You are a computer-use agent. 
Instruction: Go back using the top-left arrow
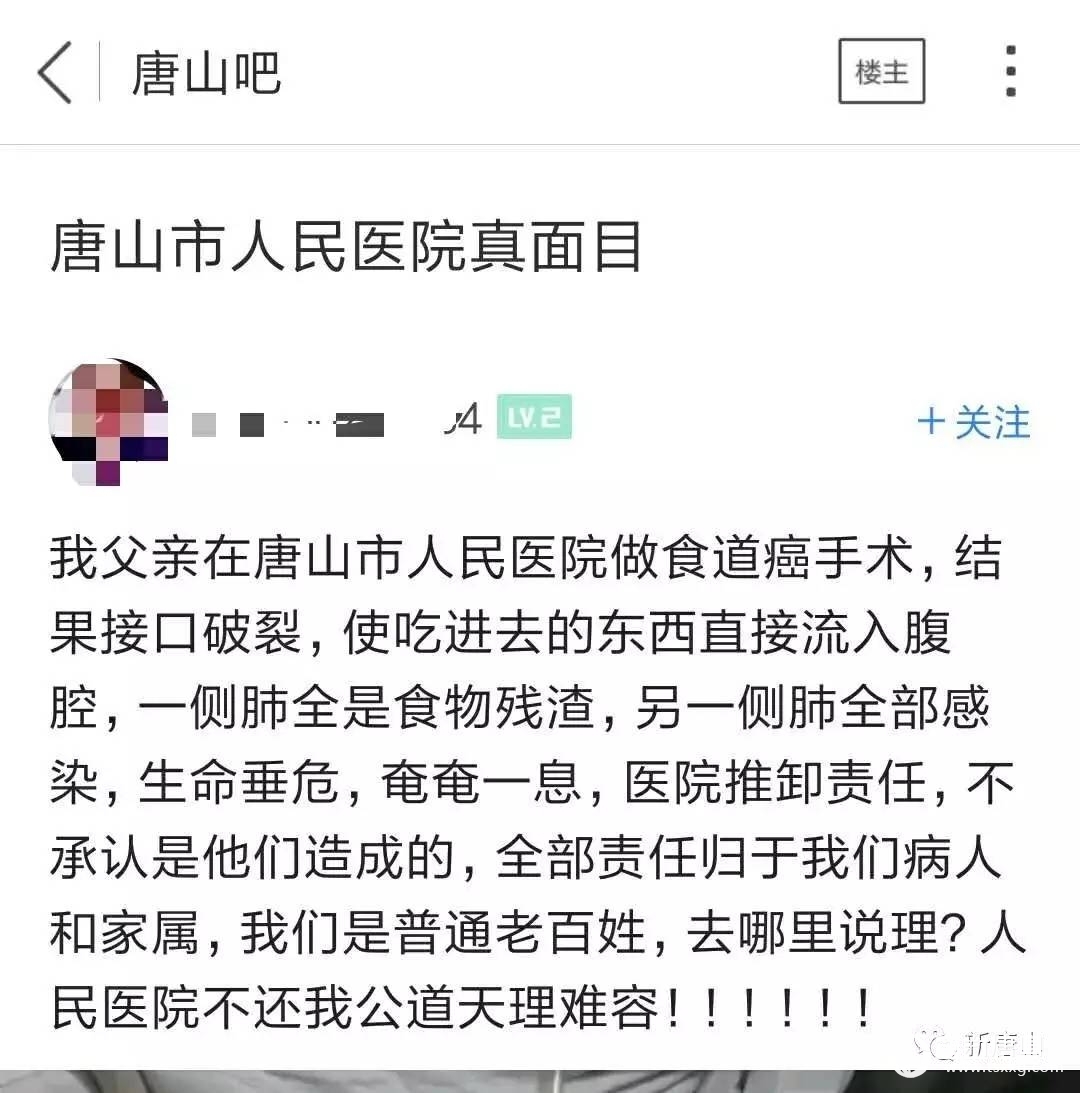click(55, 73)
